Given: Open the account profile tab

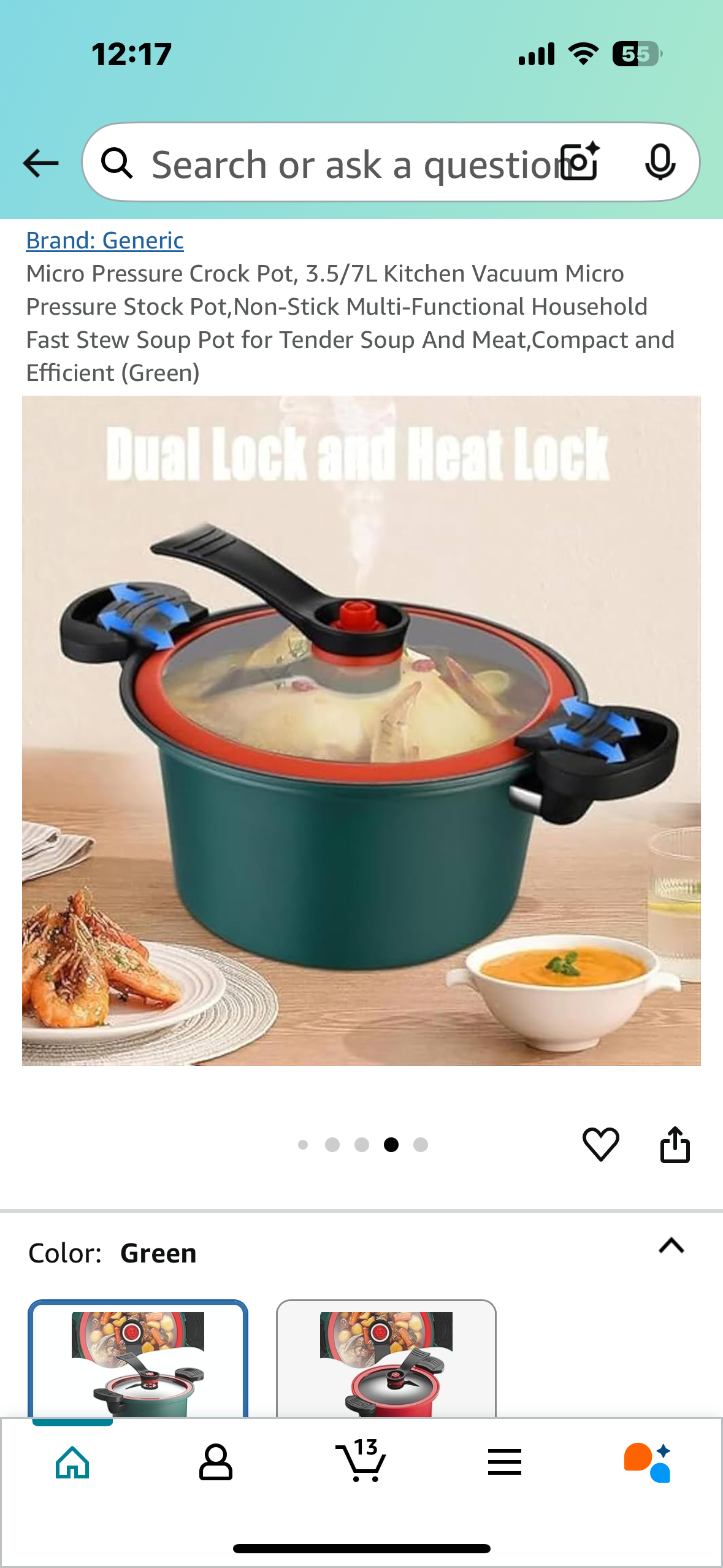Looking at the screenshot, I should click(216, 1462).
